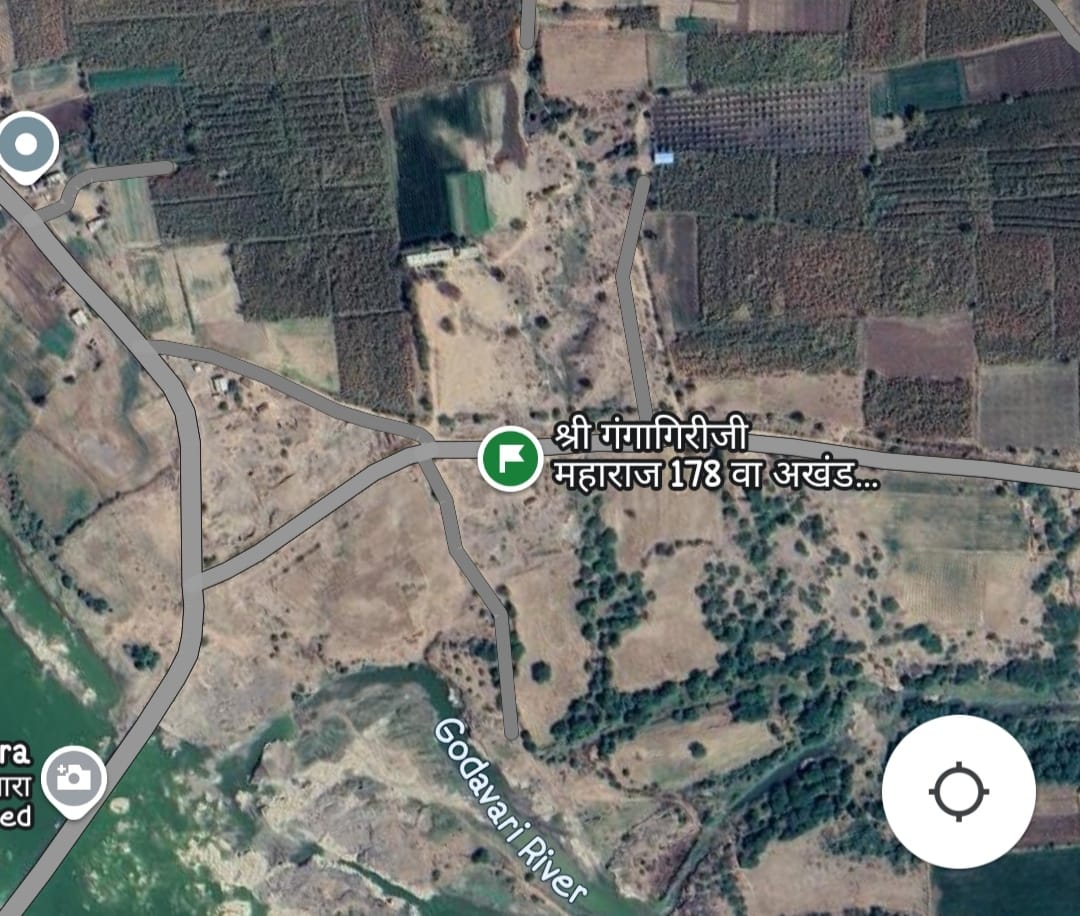
Task: Tap the grey location pin marker
Action: (x=27, y=146)
